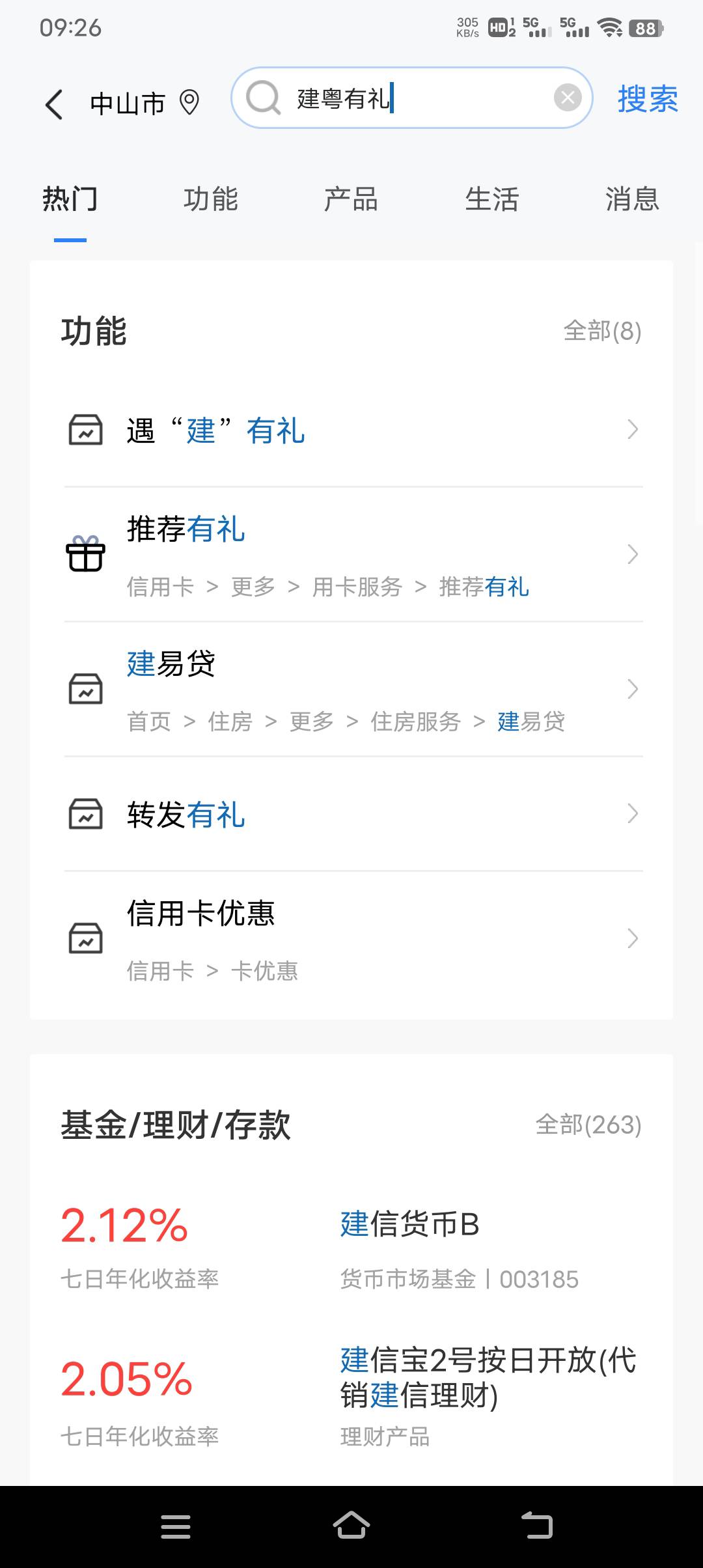Select the 热门 tab

click(70, 199)
